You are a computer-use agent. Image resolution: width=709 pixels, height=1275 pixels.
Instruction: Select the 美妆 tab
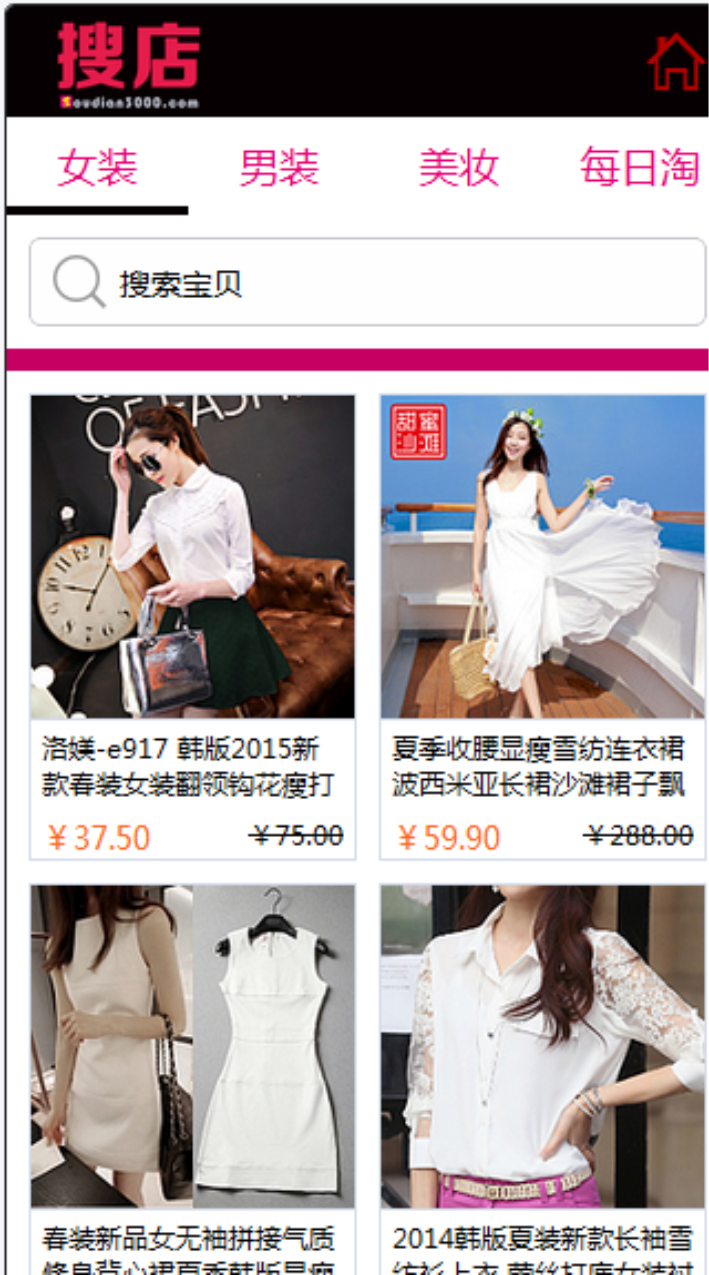click(458, 168)
